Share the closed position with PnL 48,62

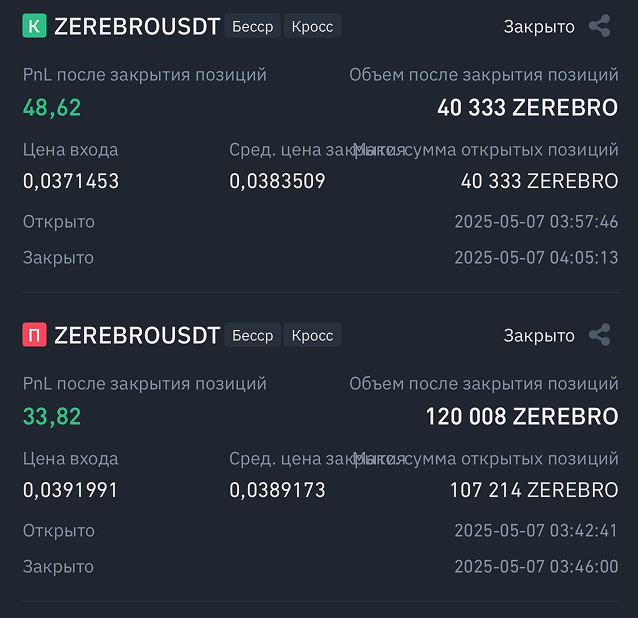(599, 27)
